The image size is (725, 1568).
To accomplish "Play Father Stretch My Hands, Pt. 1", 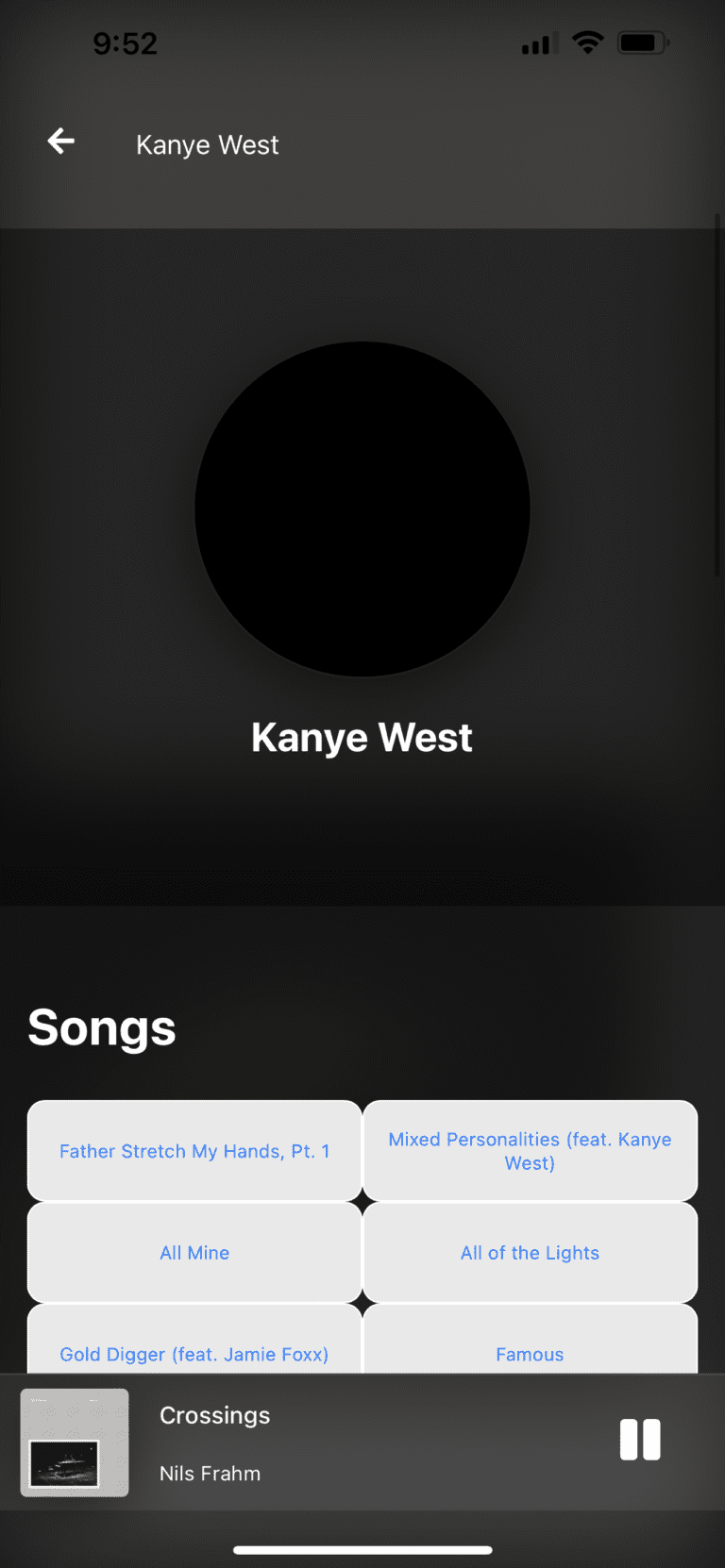I will [x=194, y=1150].
